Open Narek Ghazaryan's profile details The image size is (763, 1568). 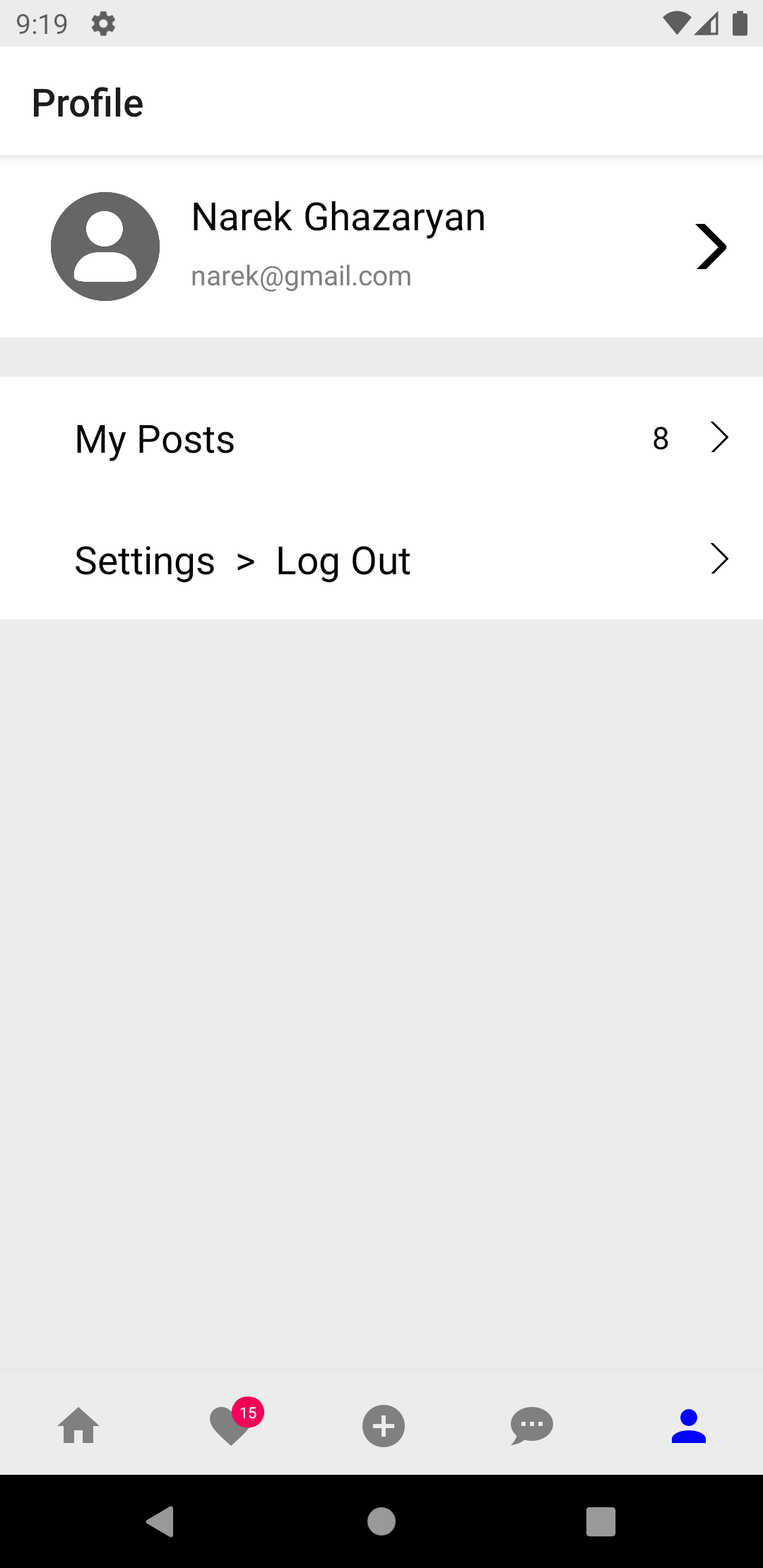[381, 246]
